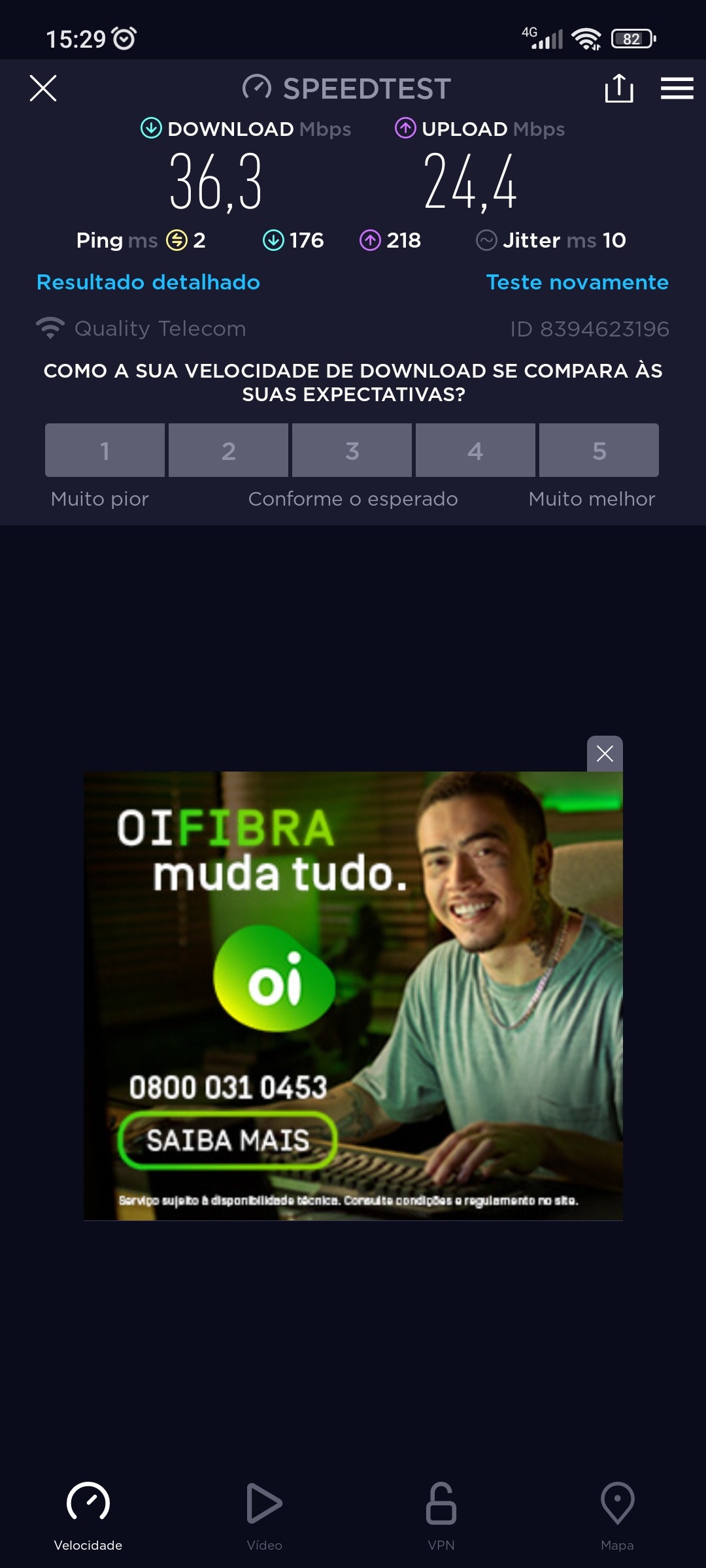Choose rating 4 for download speed

click(x=475, y=450)
